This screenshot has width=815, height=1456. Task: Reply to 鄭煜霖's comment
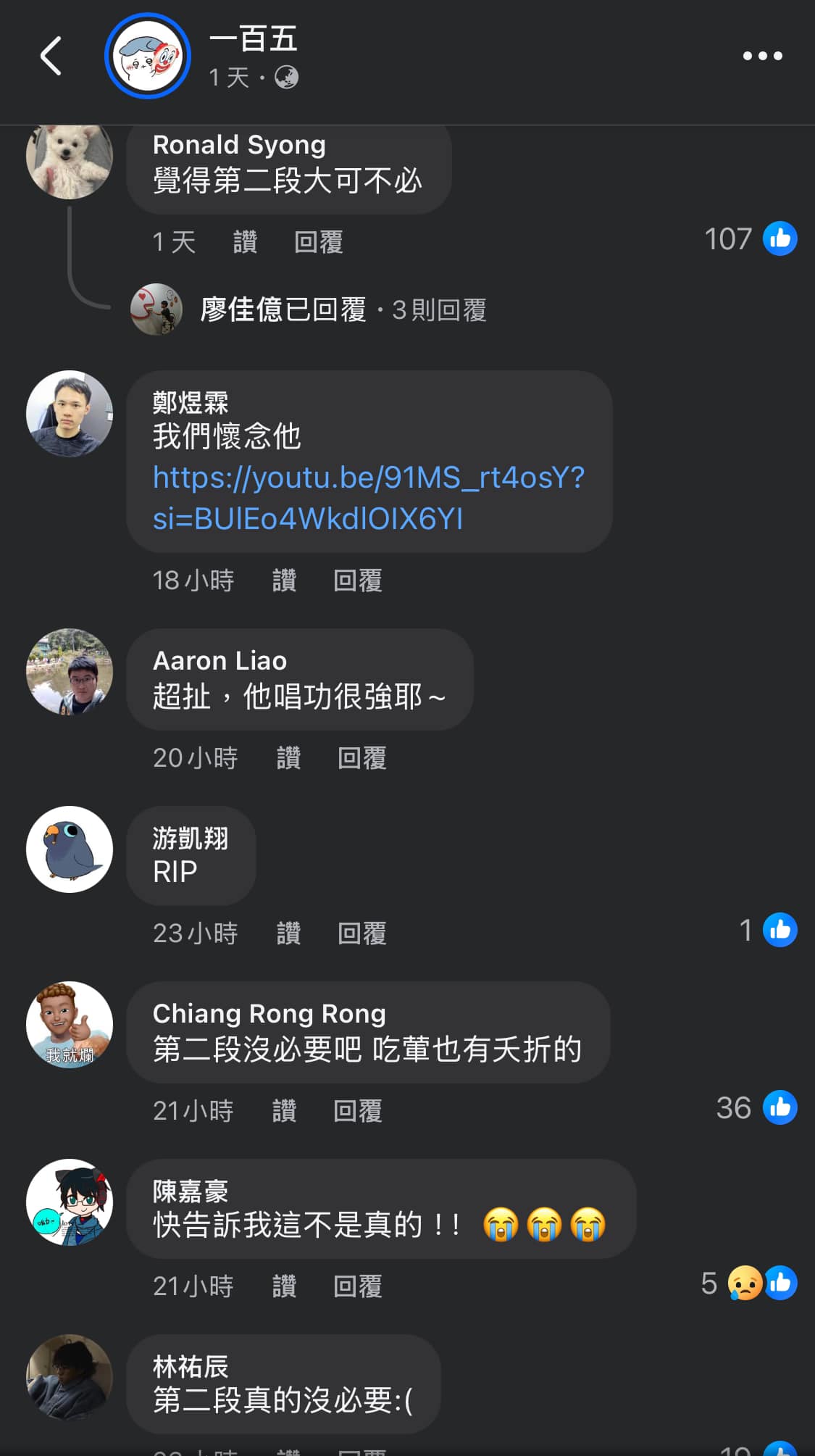[357, 580]
